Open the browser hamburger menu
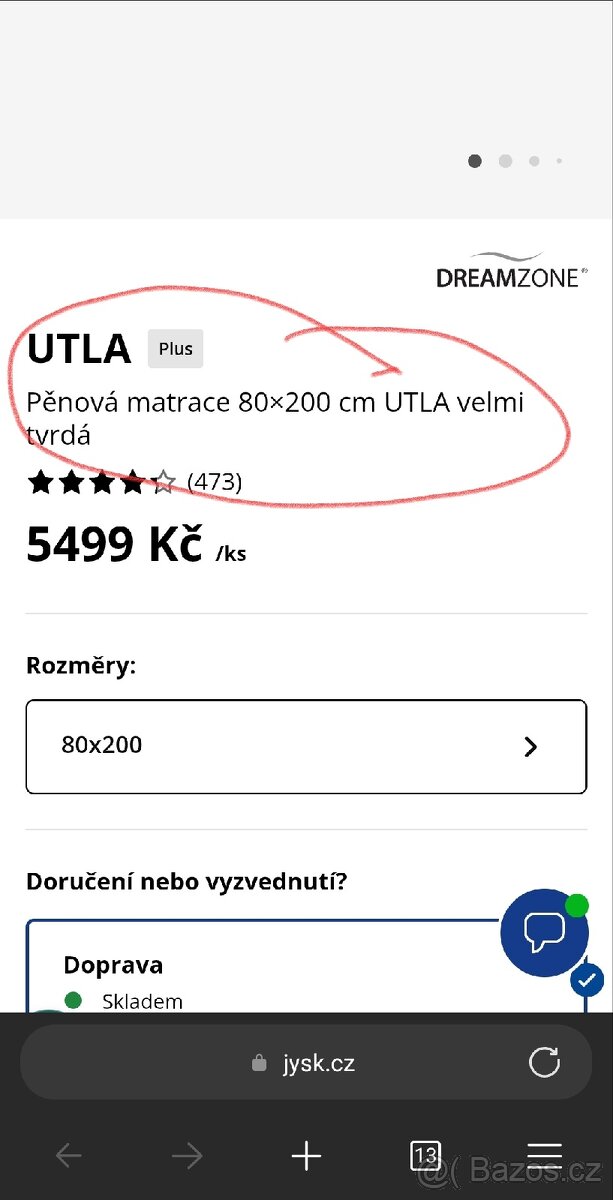 544,1157
